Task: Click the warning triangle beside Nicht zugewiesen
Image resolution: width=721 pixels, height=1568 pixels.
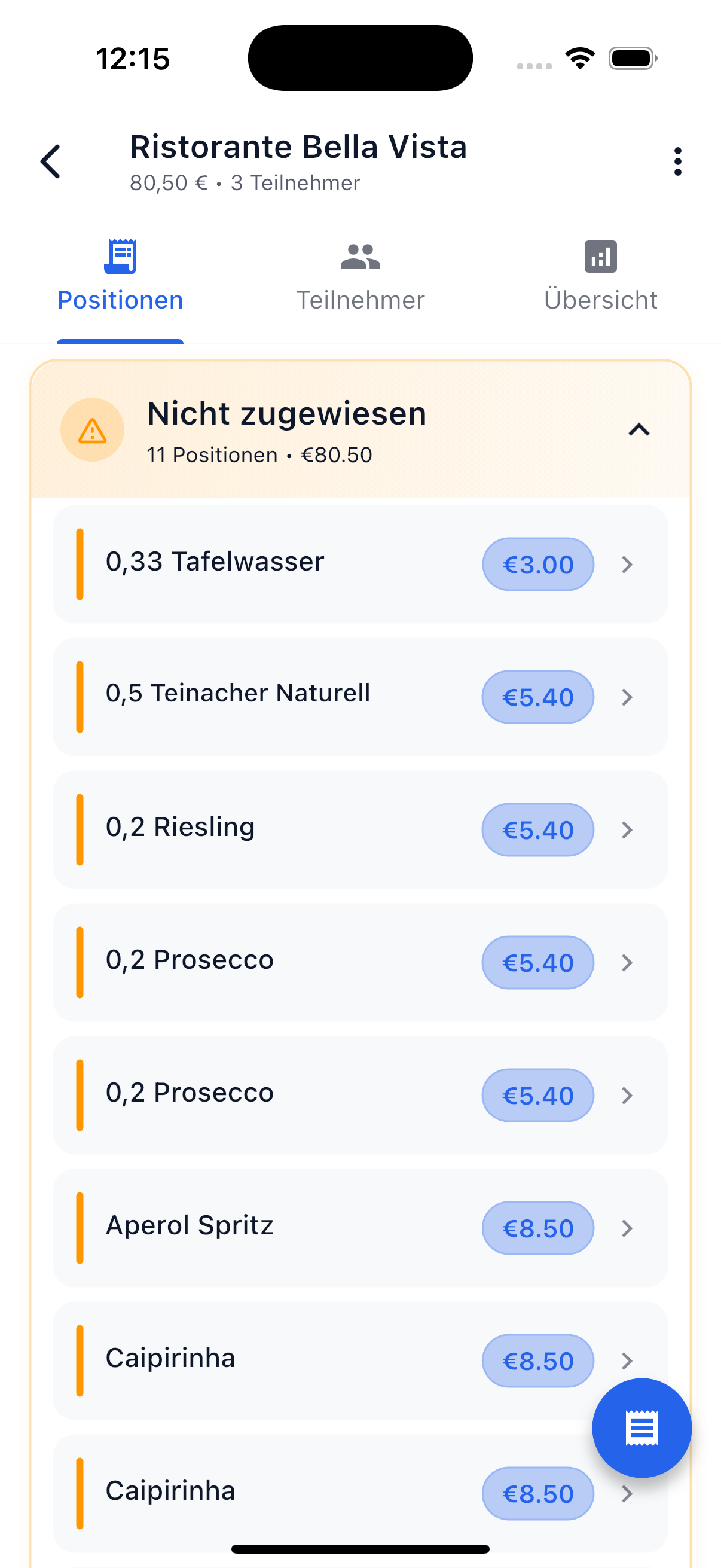Action: point(92,430)
